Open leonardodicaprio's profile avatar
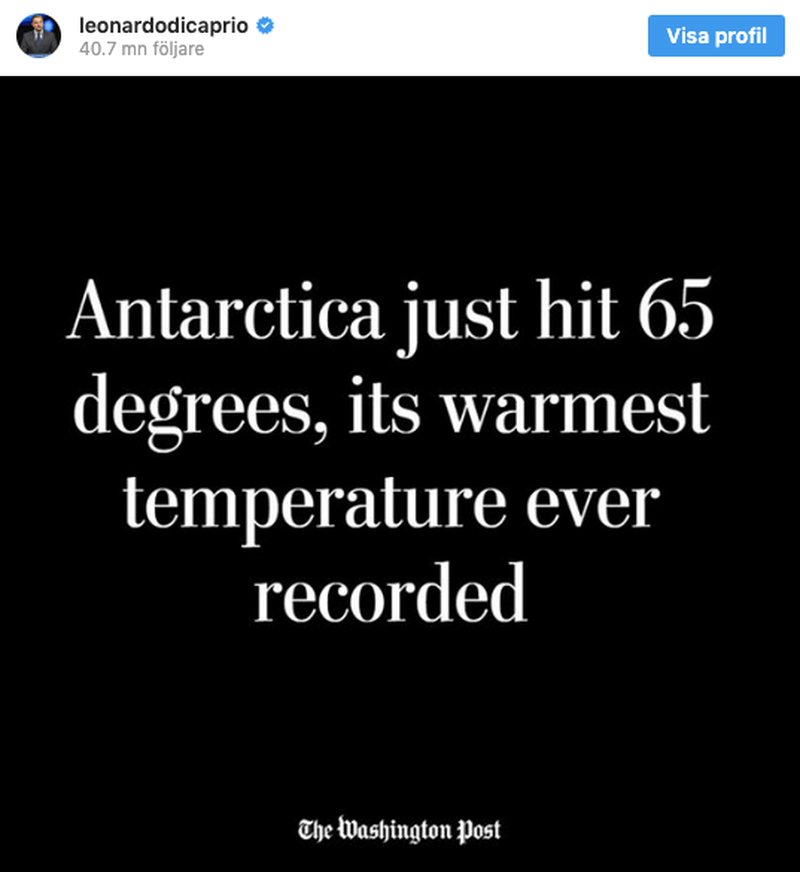The image size is (800, 872). point(39,36)
